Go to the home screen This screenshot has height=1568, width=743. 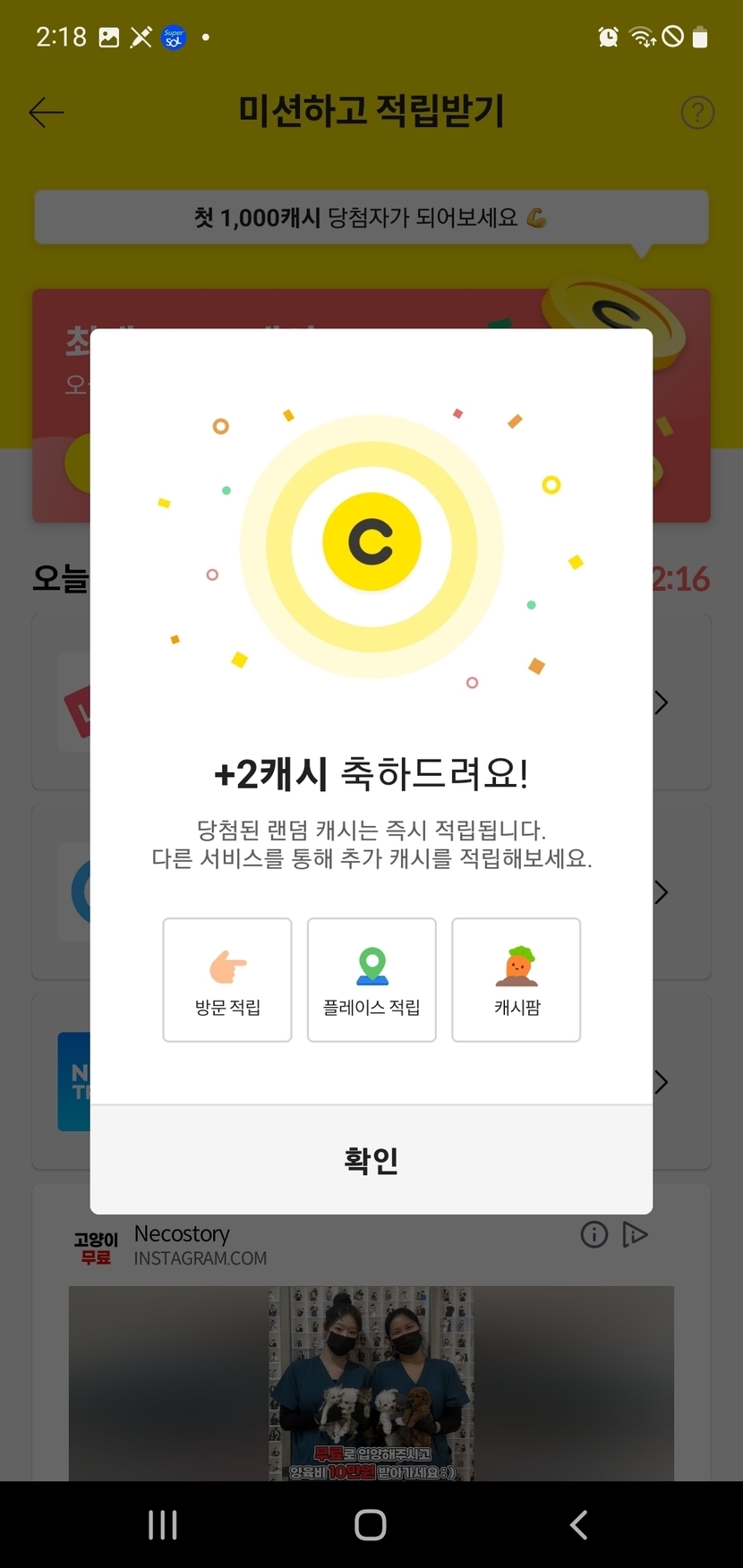(371, 1525)
